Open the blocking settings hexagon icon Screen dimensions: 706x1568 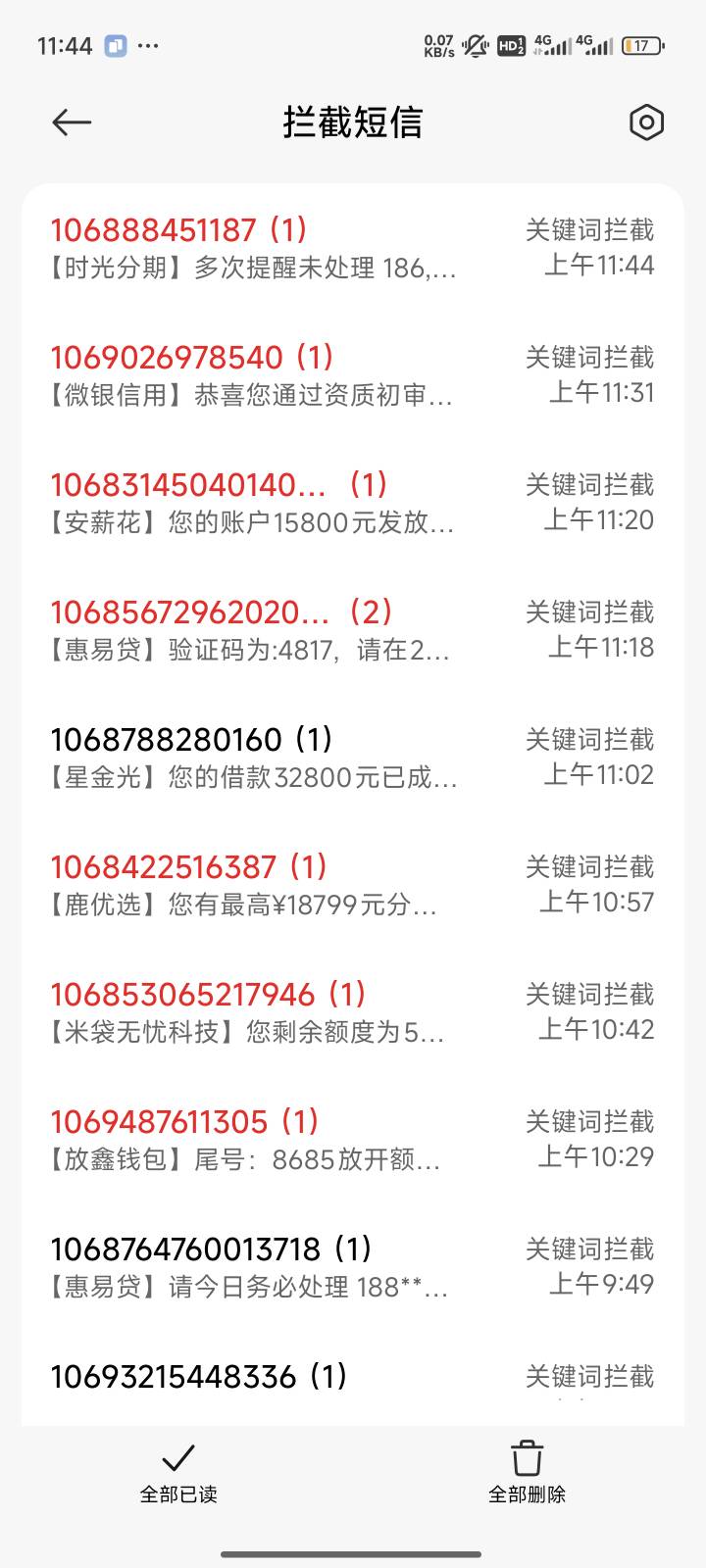646,122
